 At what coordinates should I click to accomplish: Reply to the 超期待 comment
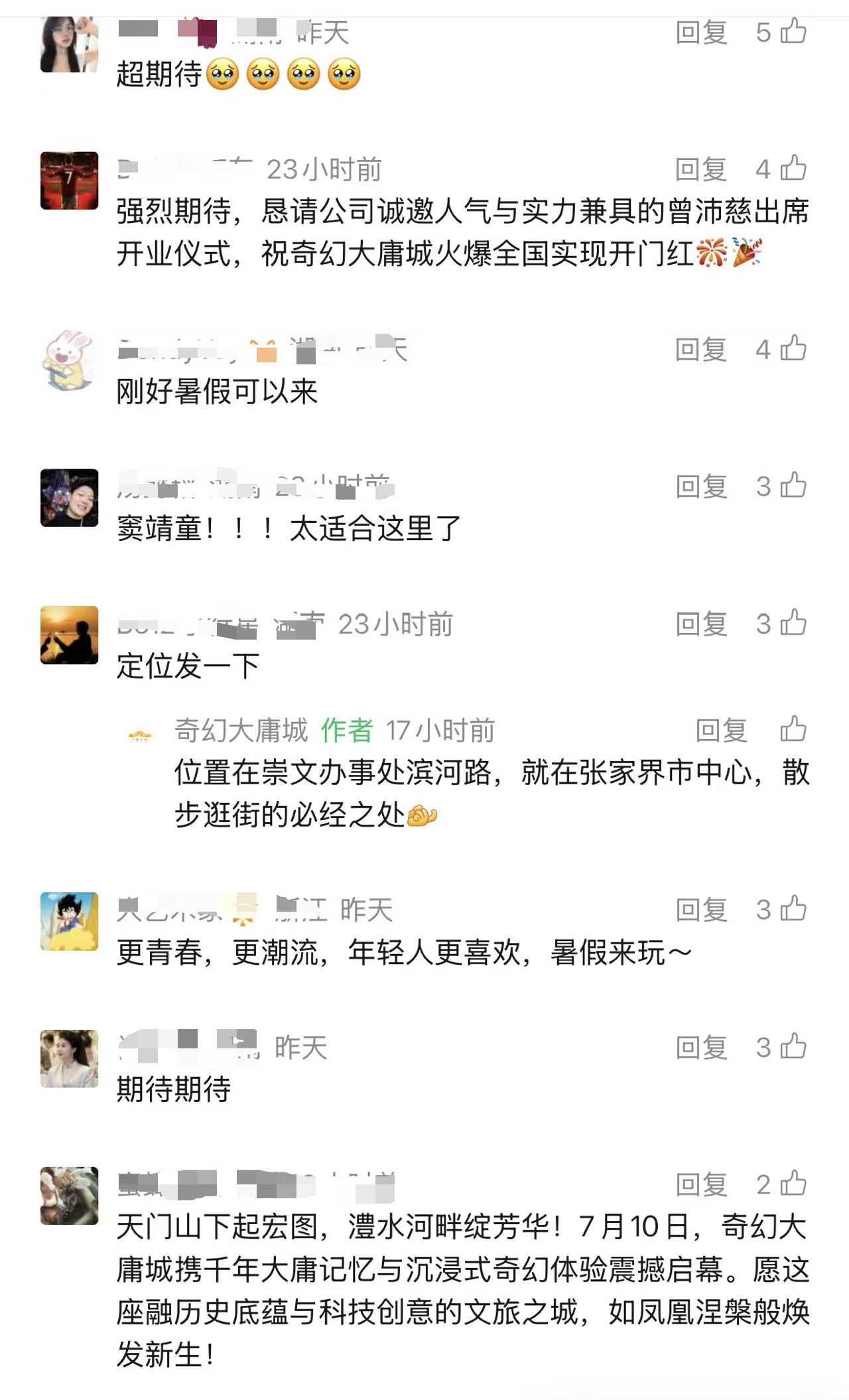click(701, 32)
